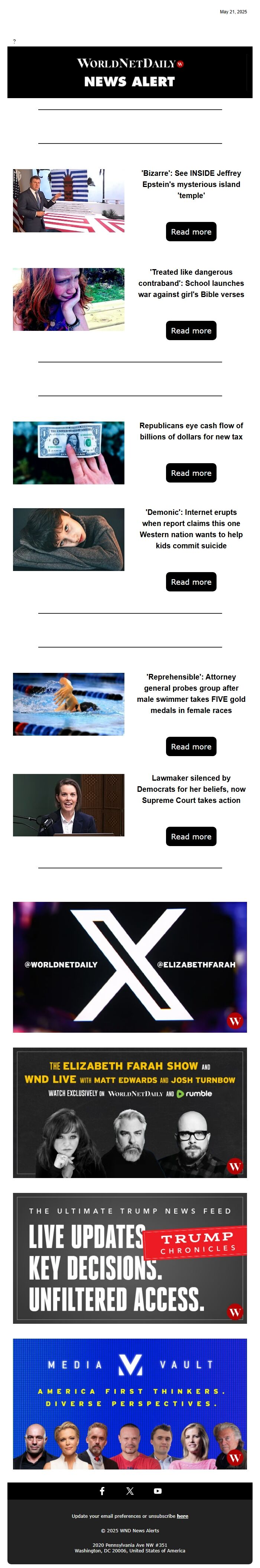Read more on girl's Bible verses story

click(191, 330)
